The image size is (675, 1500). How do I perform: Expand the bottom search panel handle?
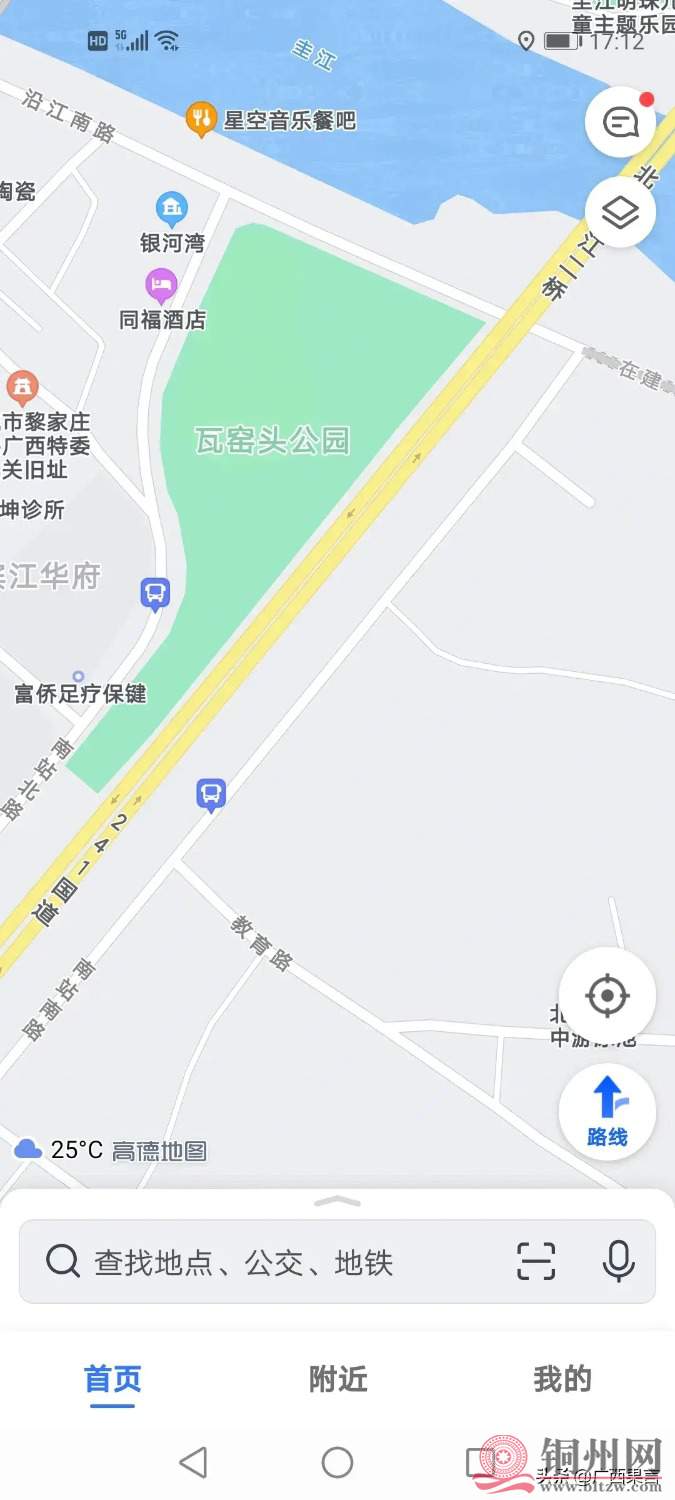(x=337, y=1201)
